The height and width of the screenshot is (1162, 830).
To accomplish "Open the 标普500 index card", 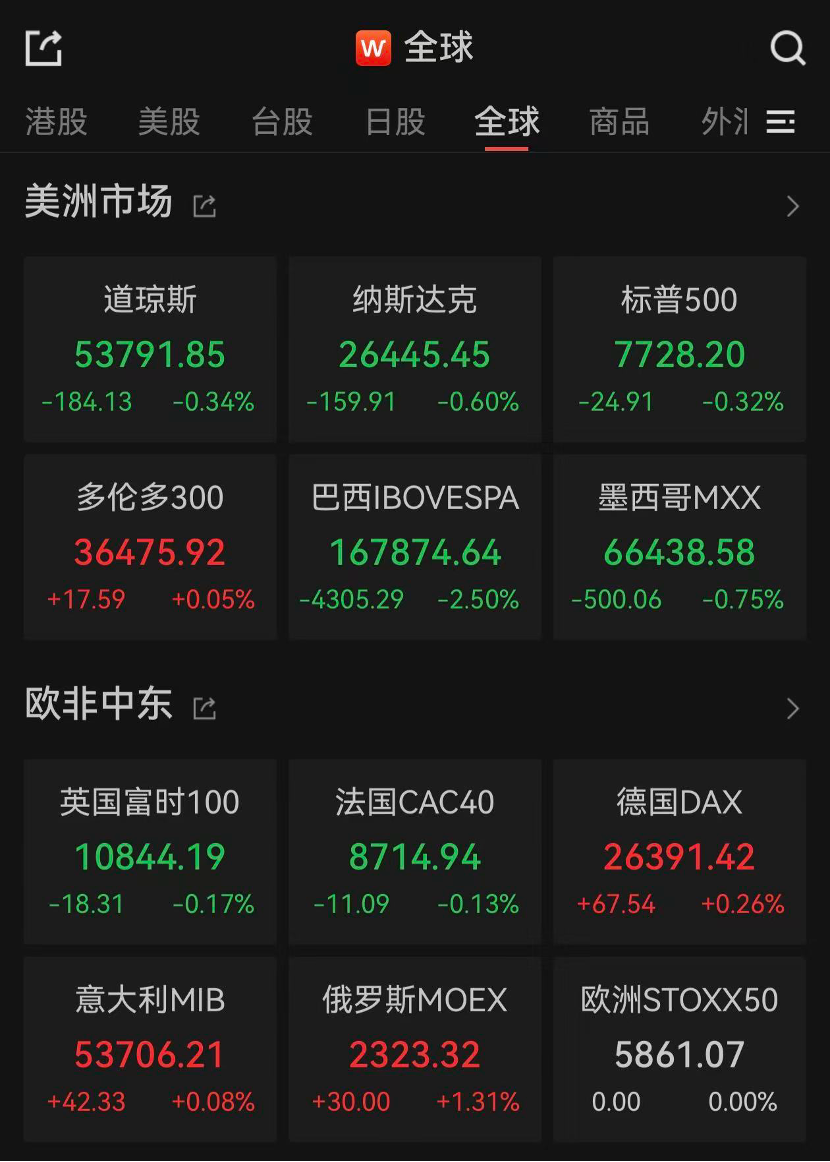I will 680,350.
